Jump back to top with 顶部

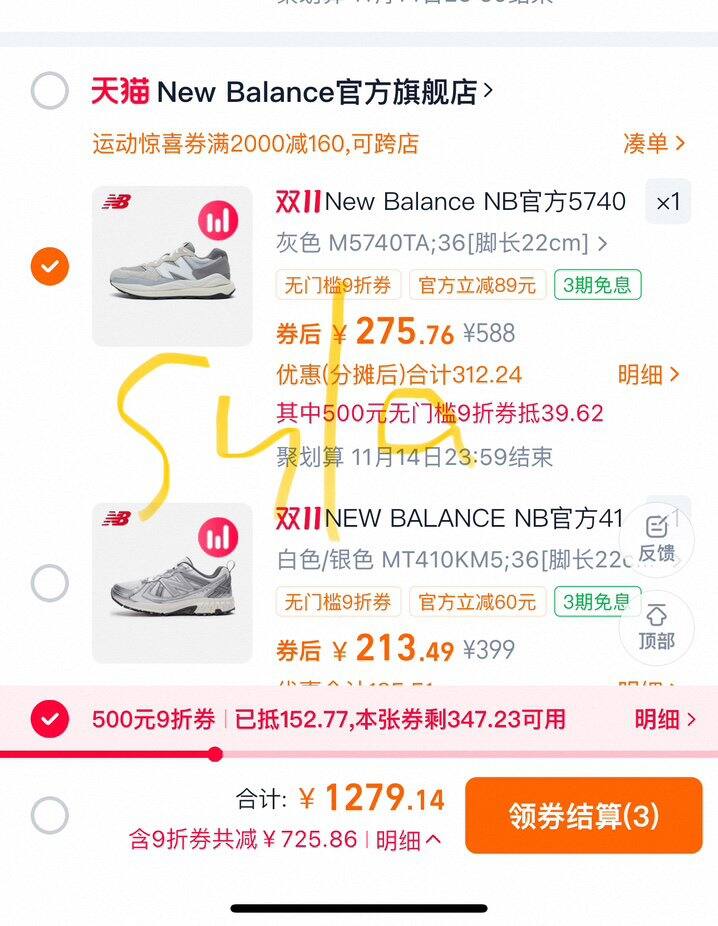(x=656, y=627)
